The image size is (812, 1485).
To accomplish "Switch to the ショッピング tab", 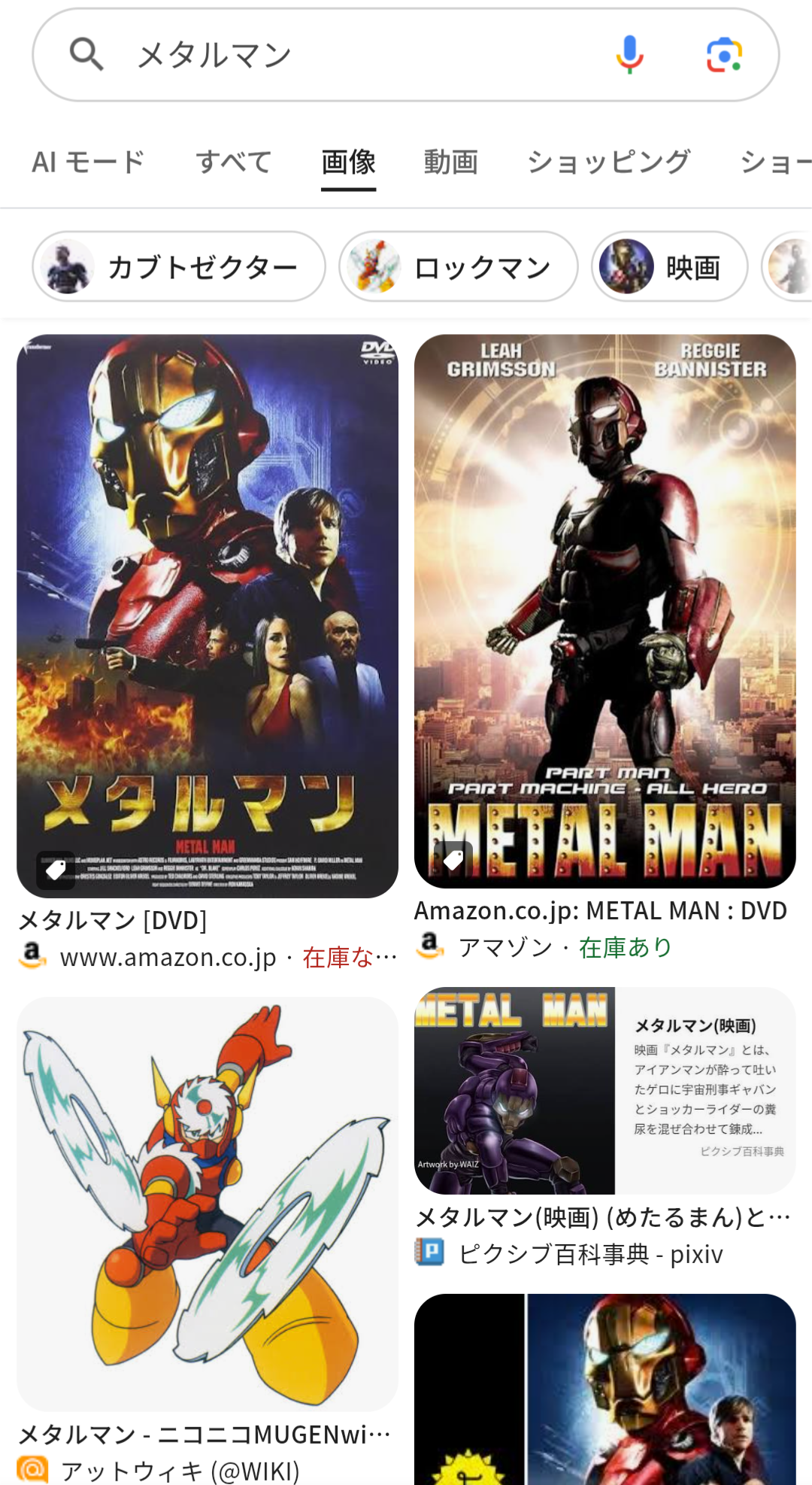I will (608, 162).
